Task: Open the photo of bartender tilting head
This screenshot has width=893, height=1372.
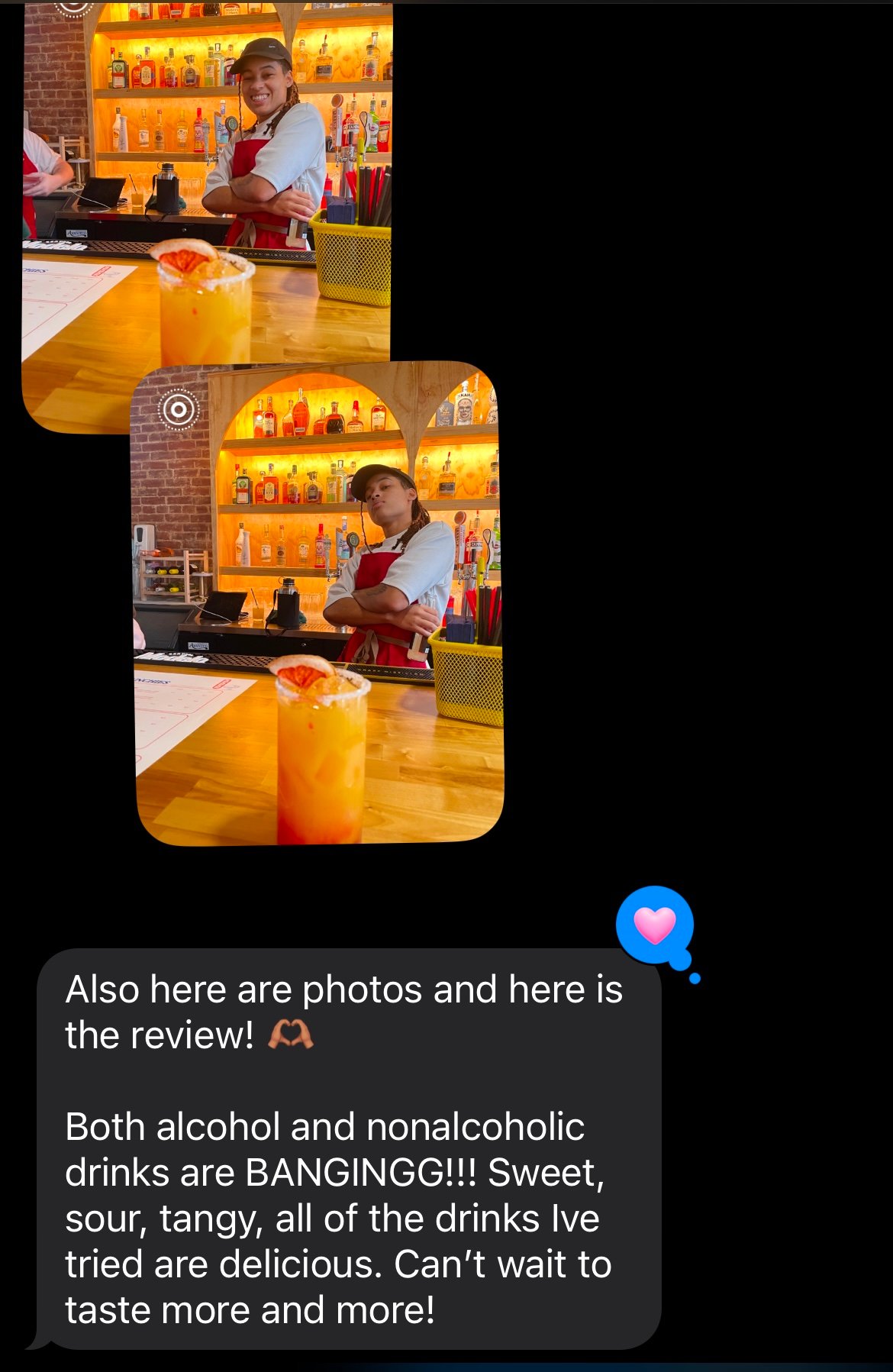Action: click(319, 603)
